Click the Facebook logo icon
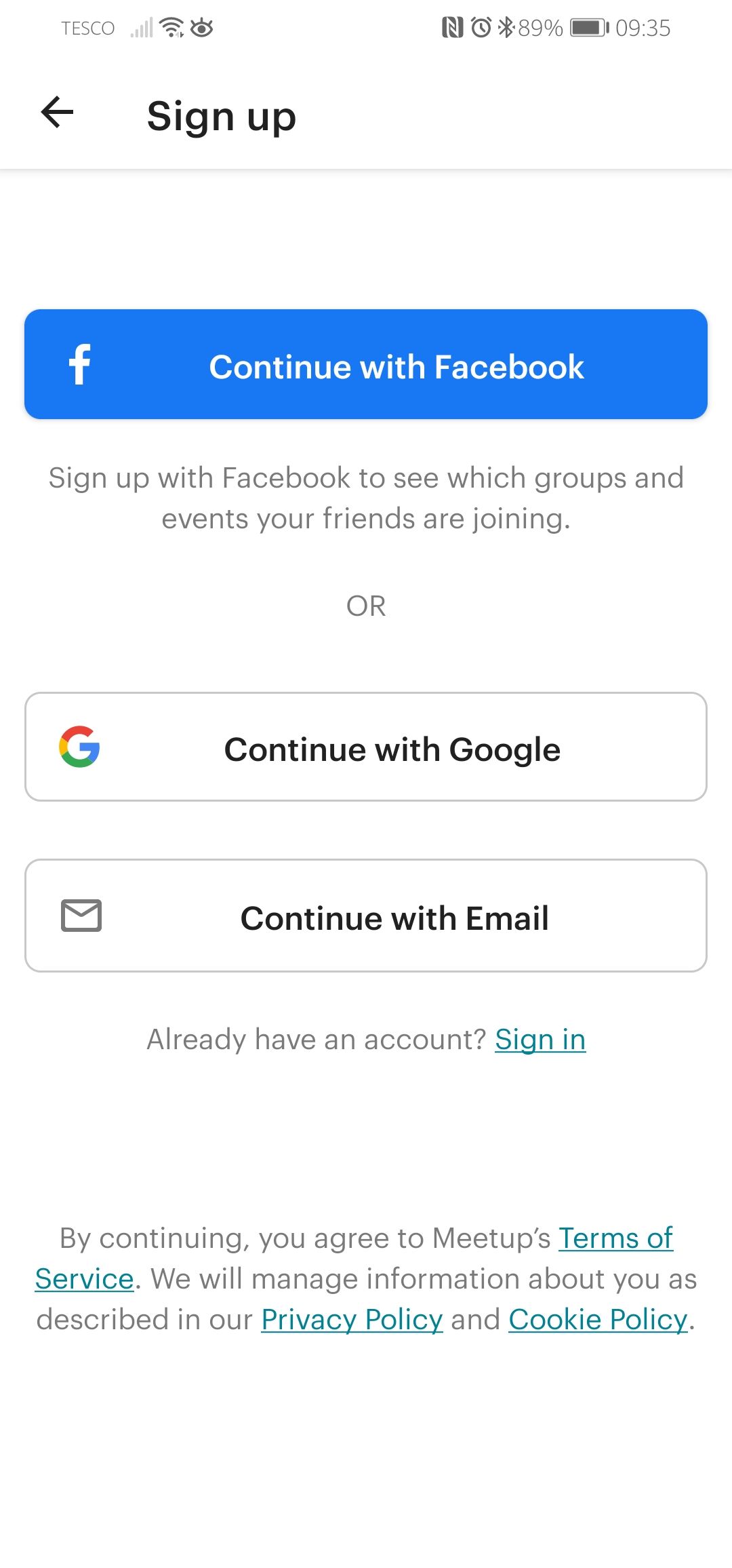The height and width of the screenshot is (1568, 732). click(79, 364)
